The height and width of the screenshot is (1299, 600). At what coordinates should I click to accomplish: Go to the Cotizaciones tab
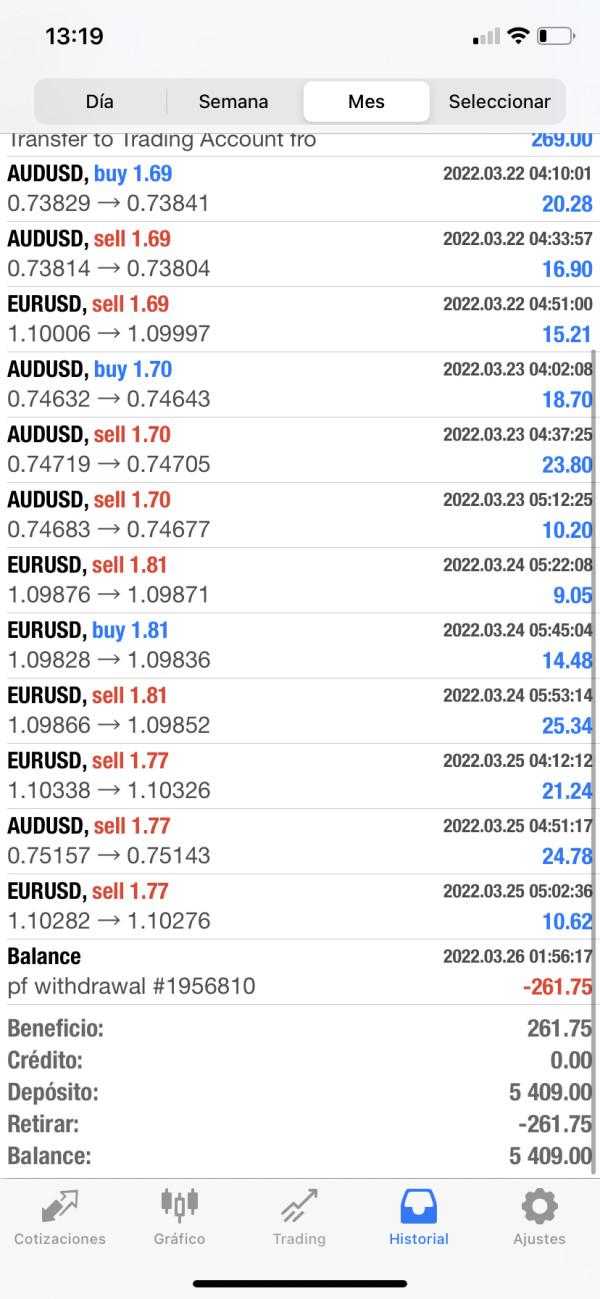(60, 1217)
